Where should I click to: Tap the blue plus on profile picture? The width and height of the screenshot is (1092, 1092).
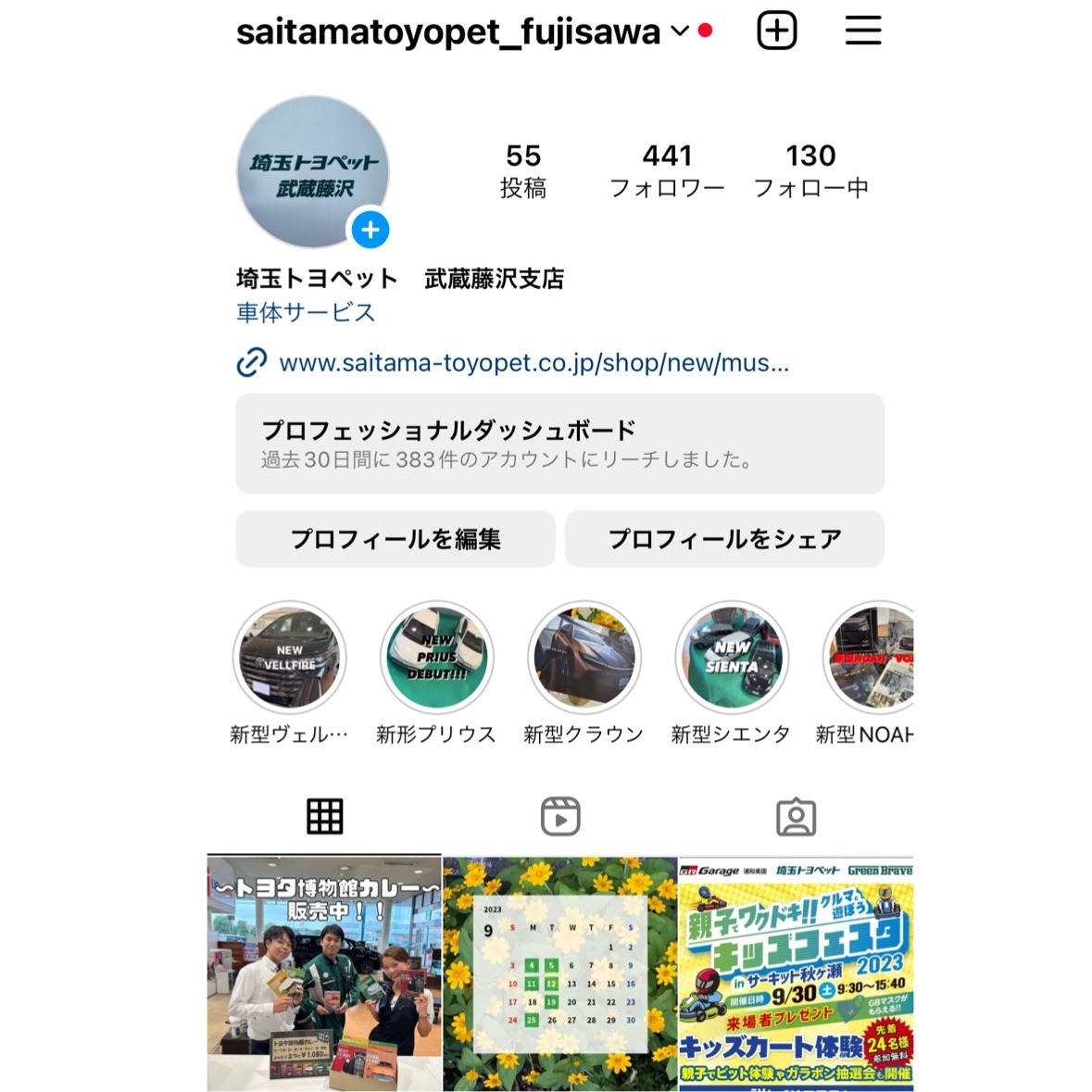(x=370, y=230)
